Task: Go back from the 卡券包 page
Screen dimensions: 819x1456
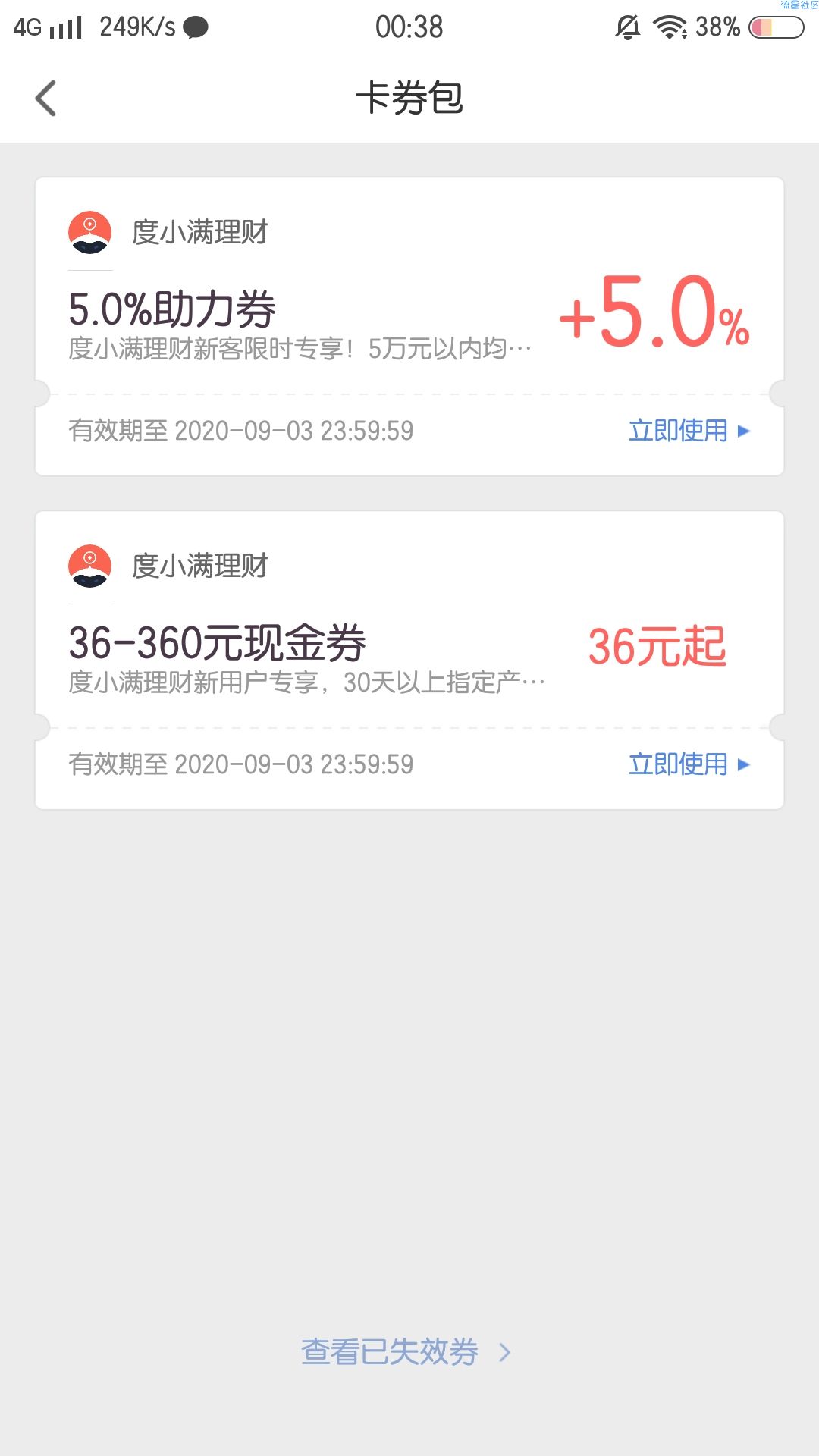Action: pos(45,99)
